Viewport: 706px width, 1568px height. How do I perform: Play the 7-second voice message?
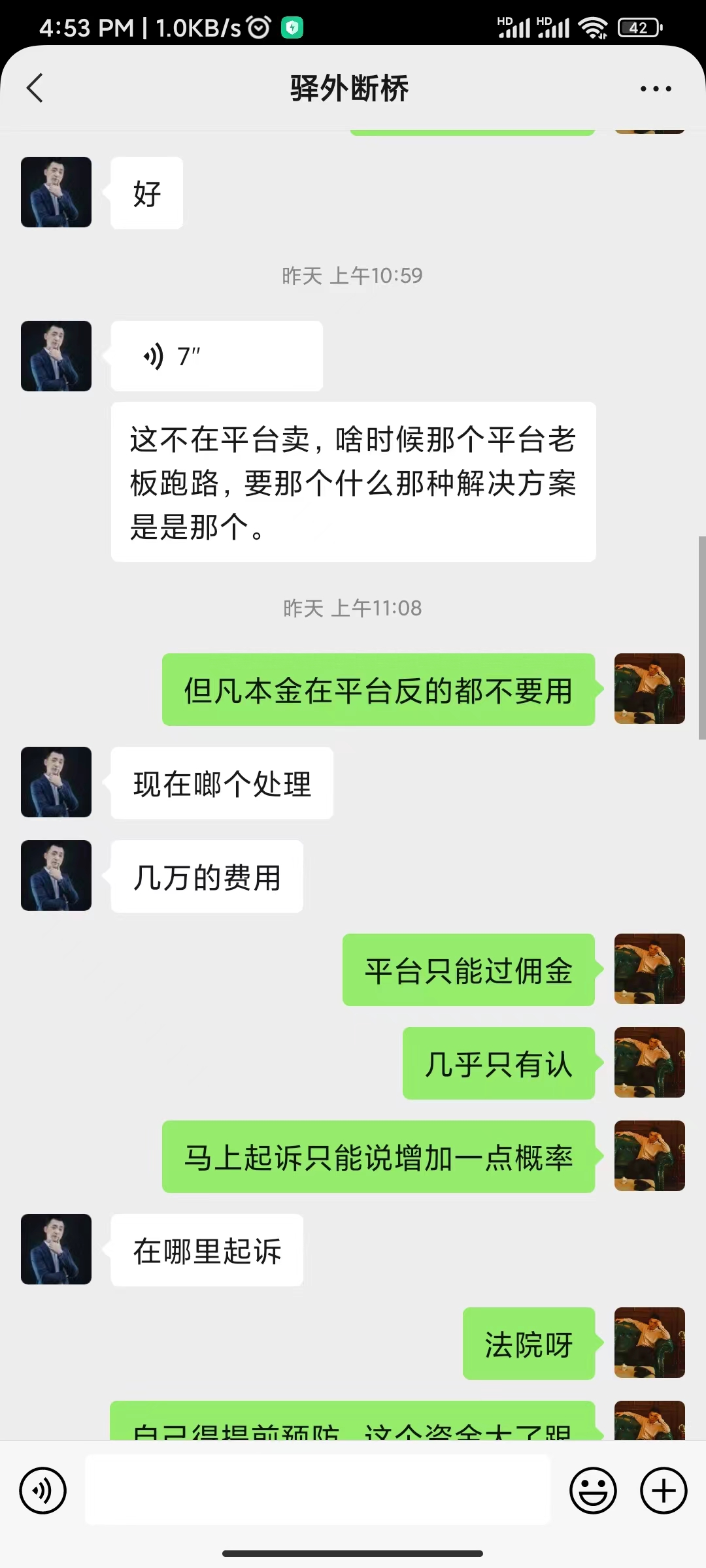[x=216, y=357]
